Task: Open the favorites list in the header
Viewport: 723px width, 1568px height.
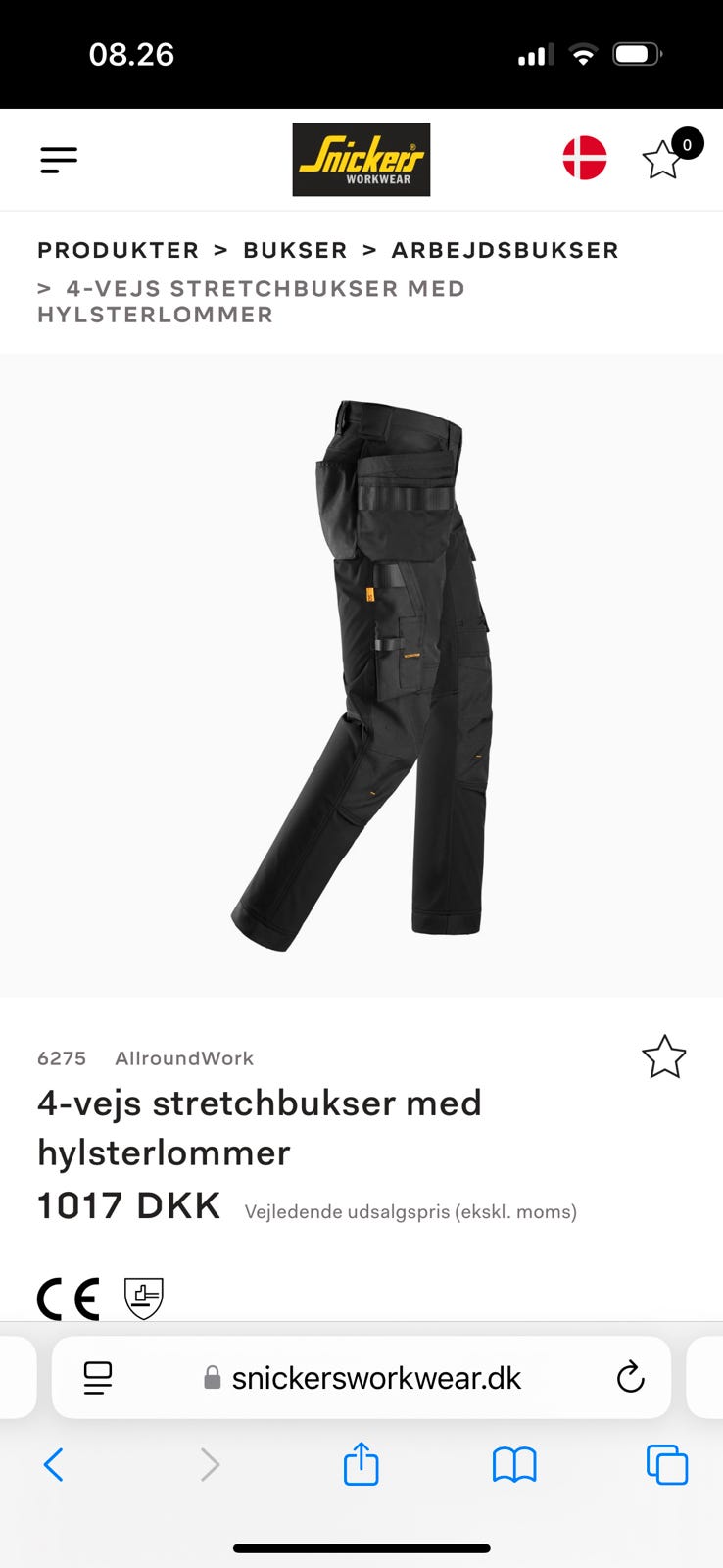Action: coord(664,159)
